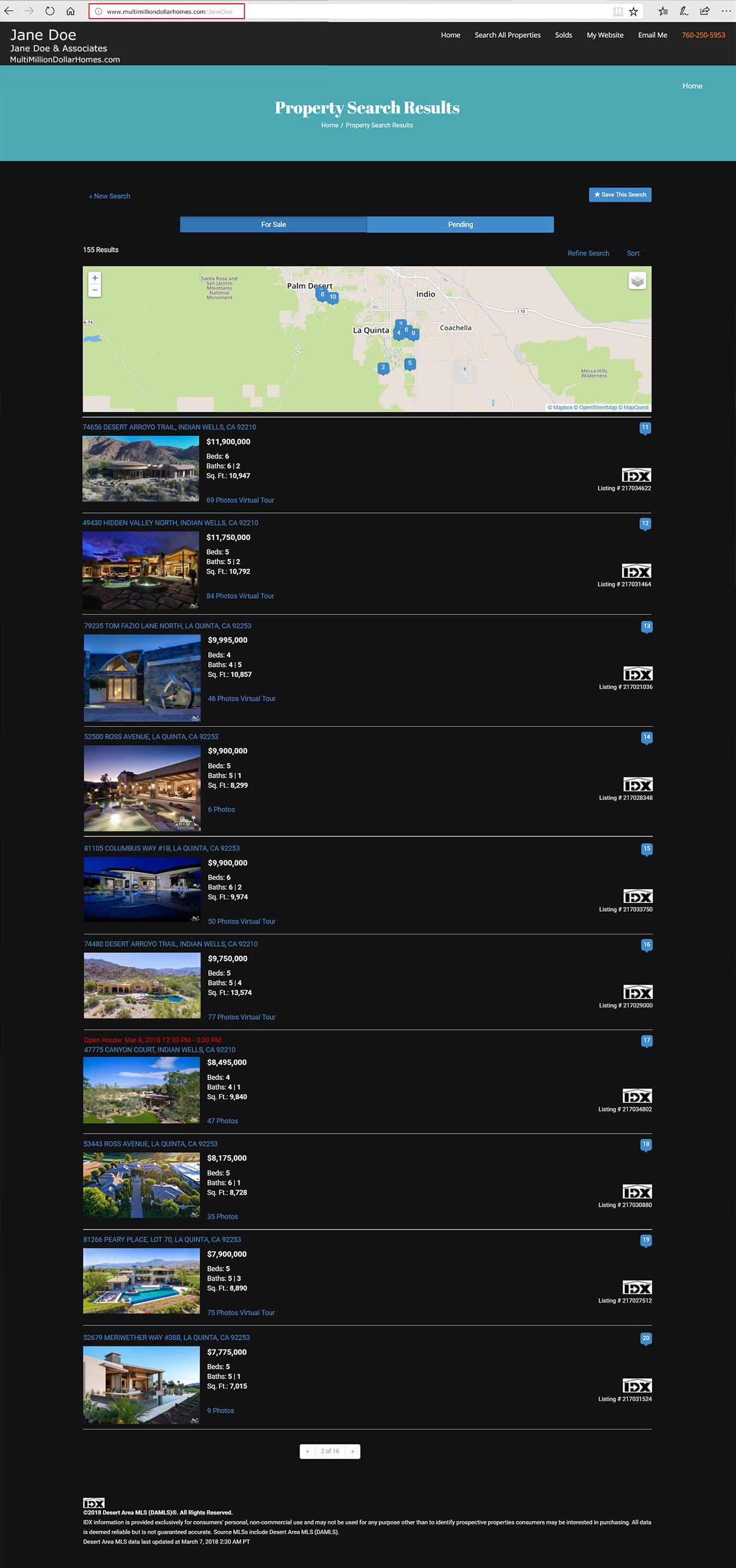Save this search with the star button
736x1568 pixels.
(x=620, y=195)
